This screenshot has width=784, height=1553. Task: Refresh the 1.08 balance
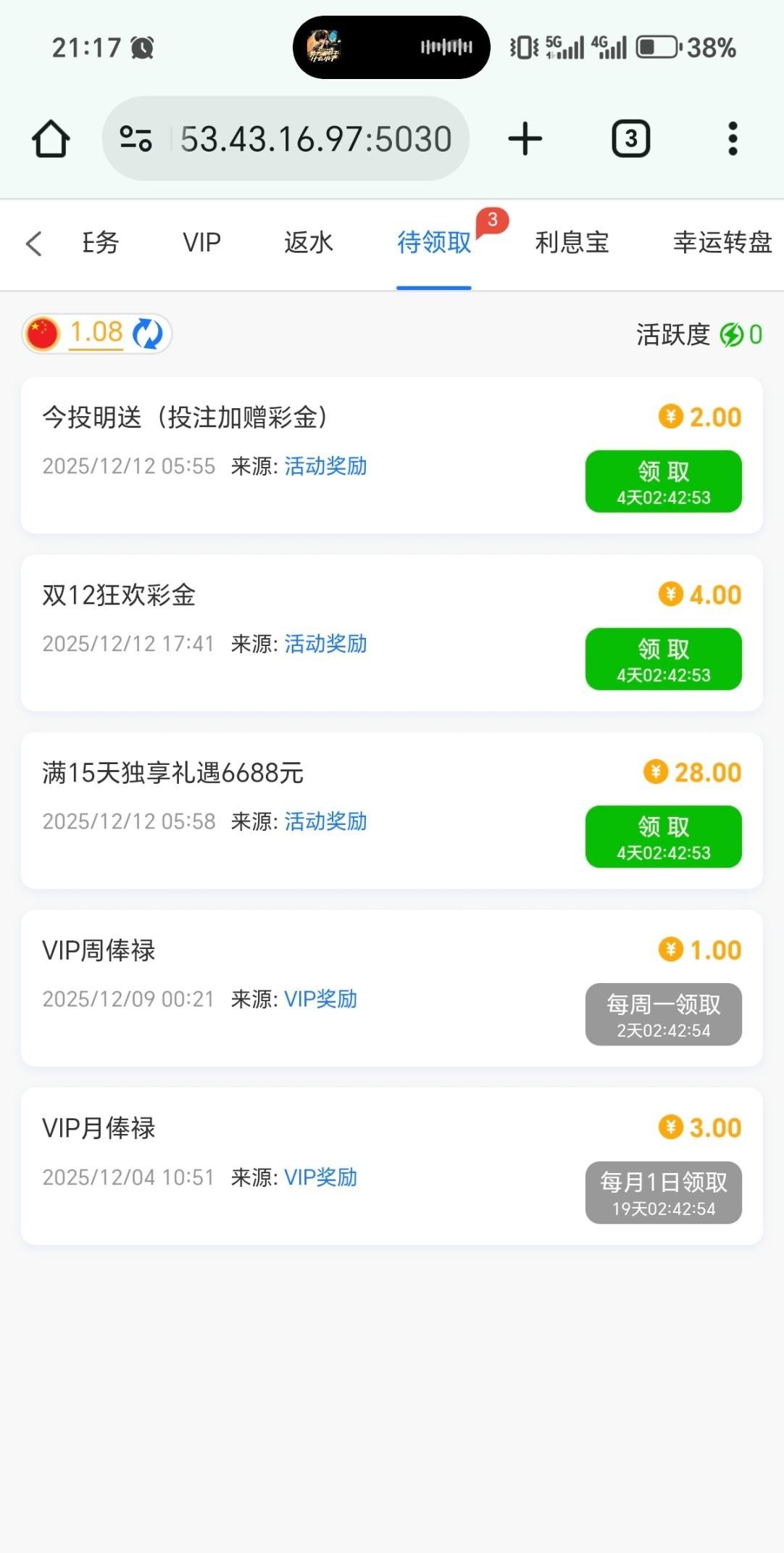(x=149, y=334)
